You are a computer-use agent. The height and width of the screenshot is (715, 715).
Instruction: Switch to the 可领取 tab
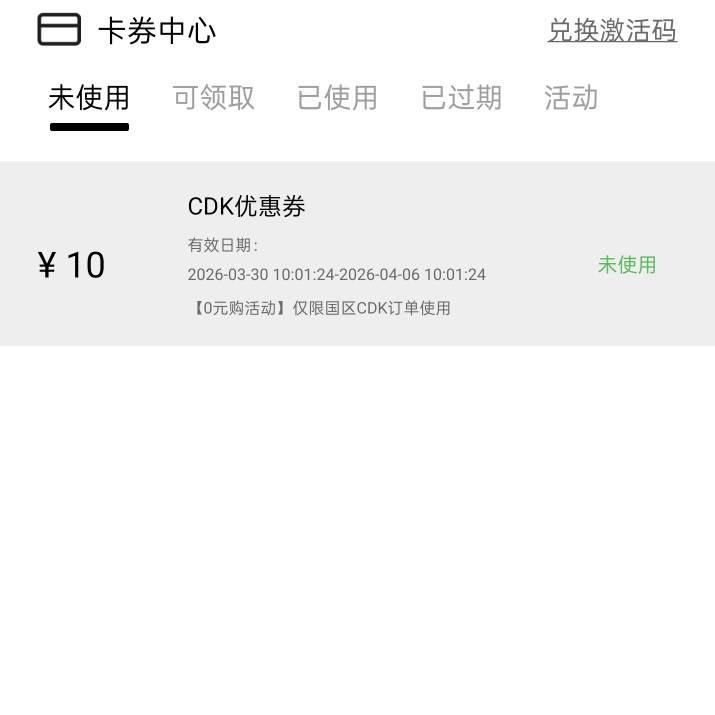point(213,98)
